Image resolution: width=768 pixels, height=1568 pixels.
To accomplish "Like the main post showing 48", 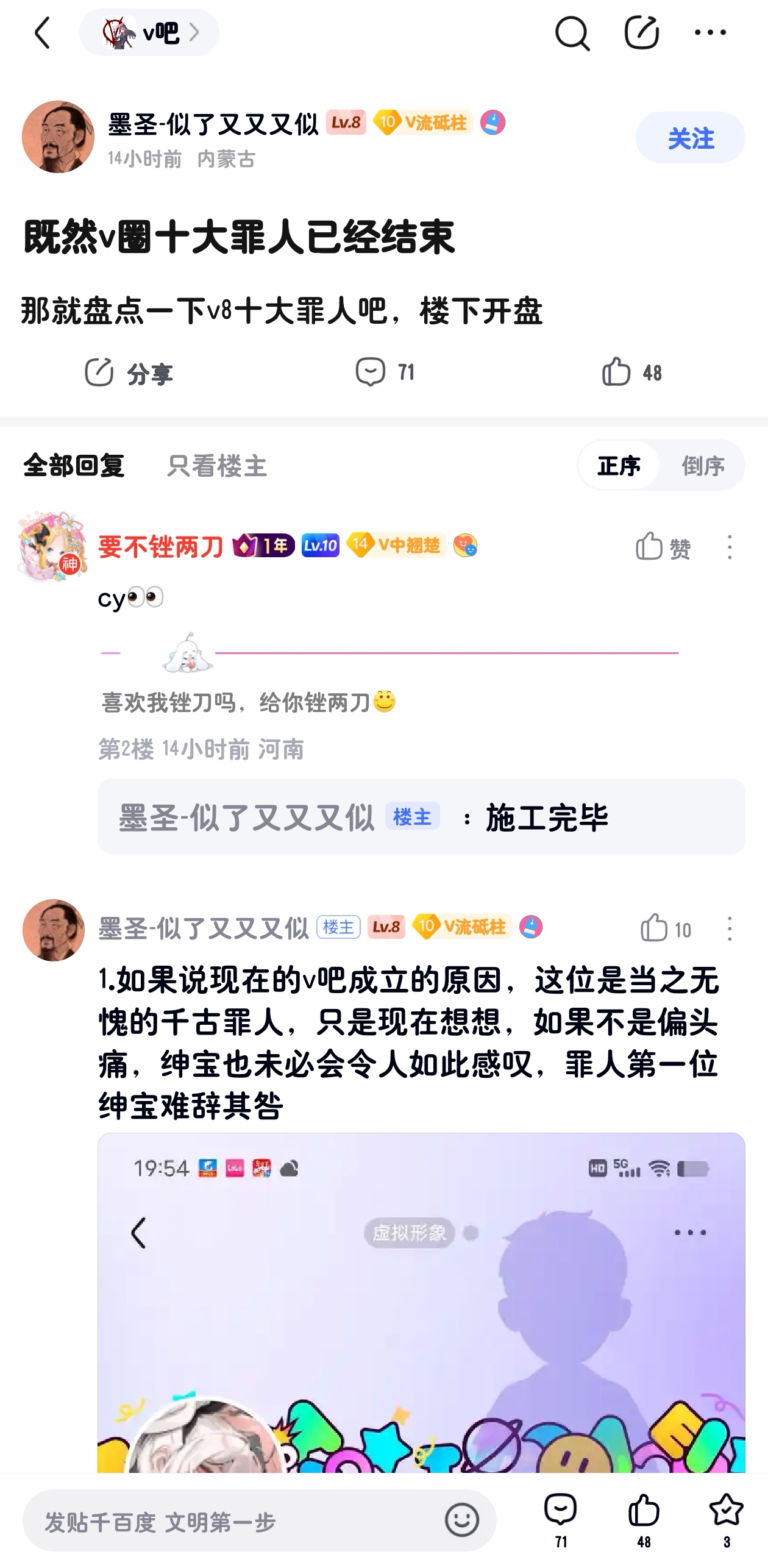I will (631, 372).
